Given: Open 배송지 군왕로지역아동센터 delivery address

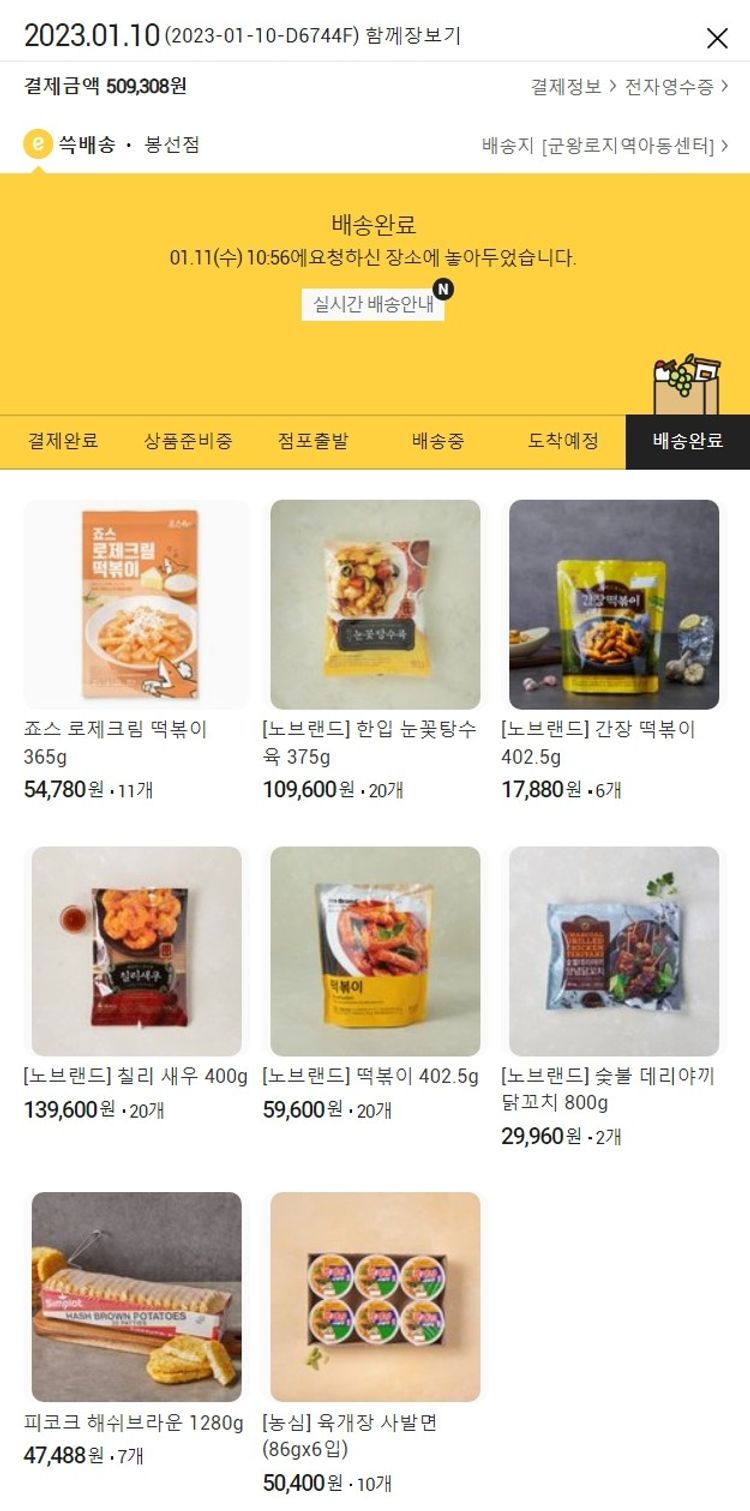Looking at the screenshot, I should [604, 146].
